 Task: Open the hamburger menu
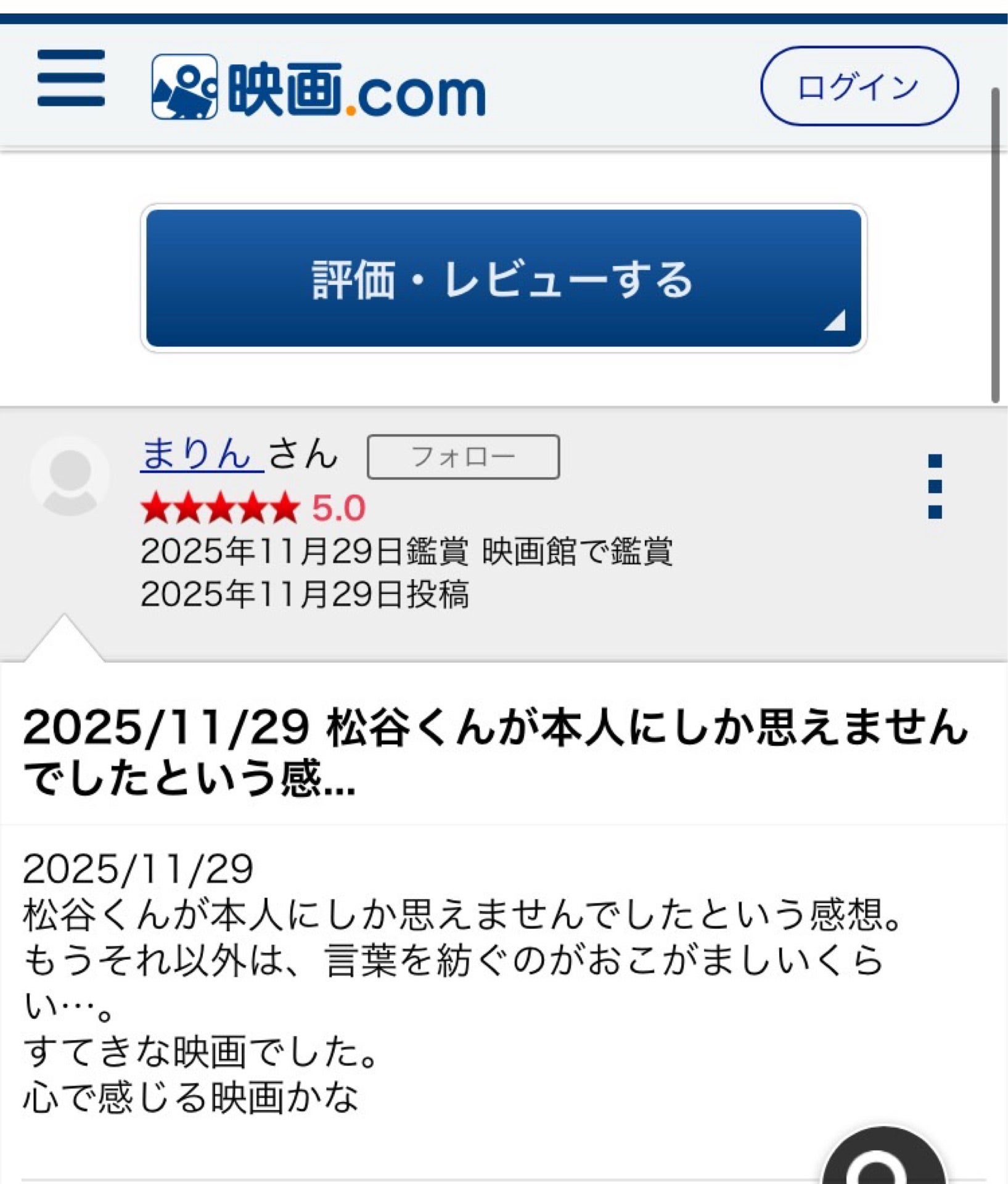pos(71,78)
